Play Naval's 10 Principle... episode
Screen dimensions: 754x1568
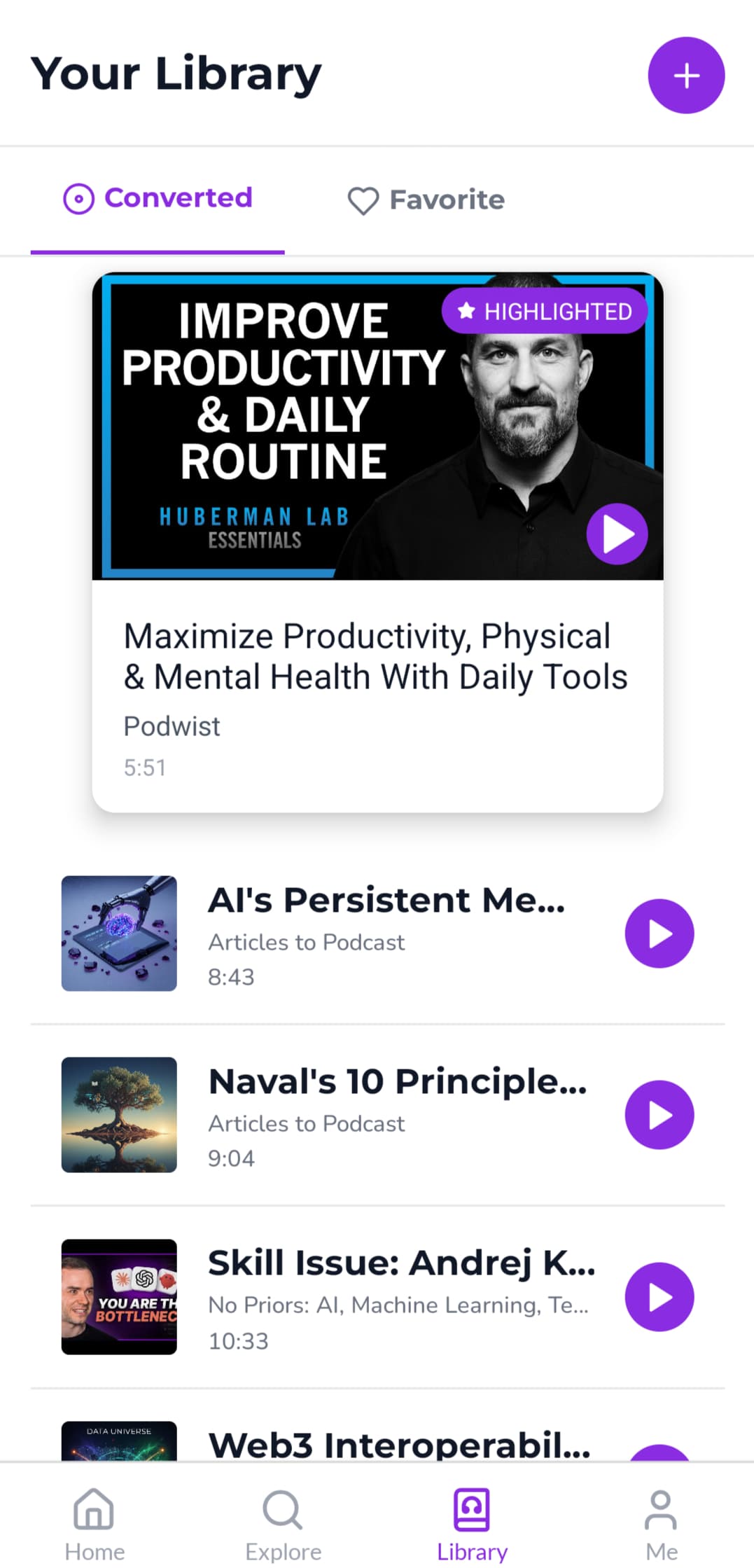pyautogui.click(x=659, y=1115)
